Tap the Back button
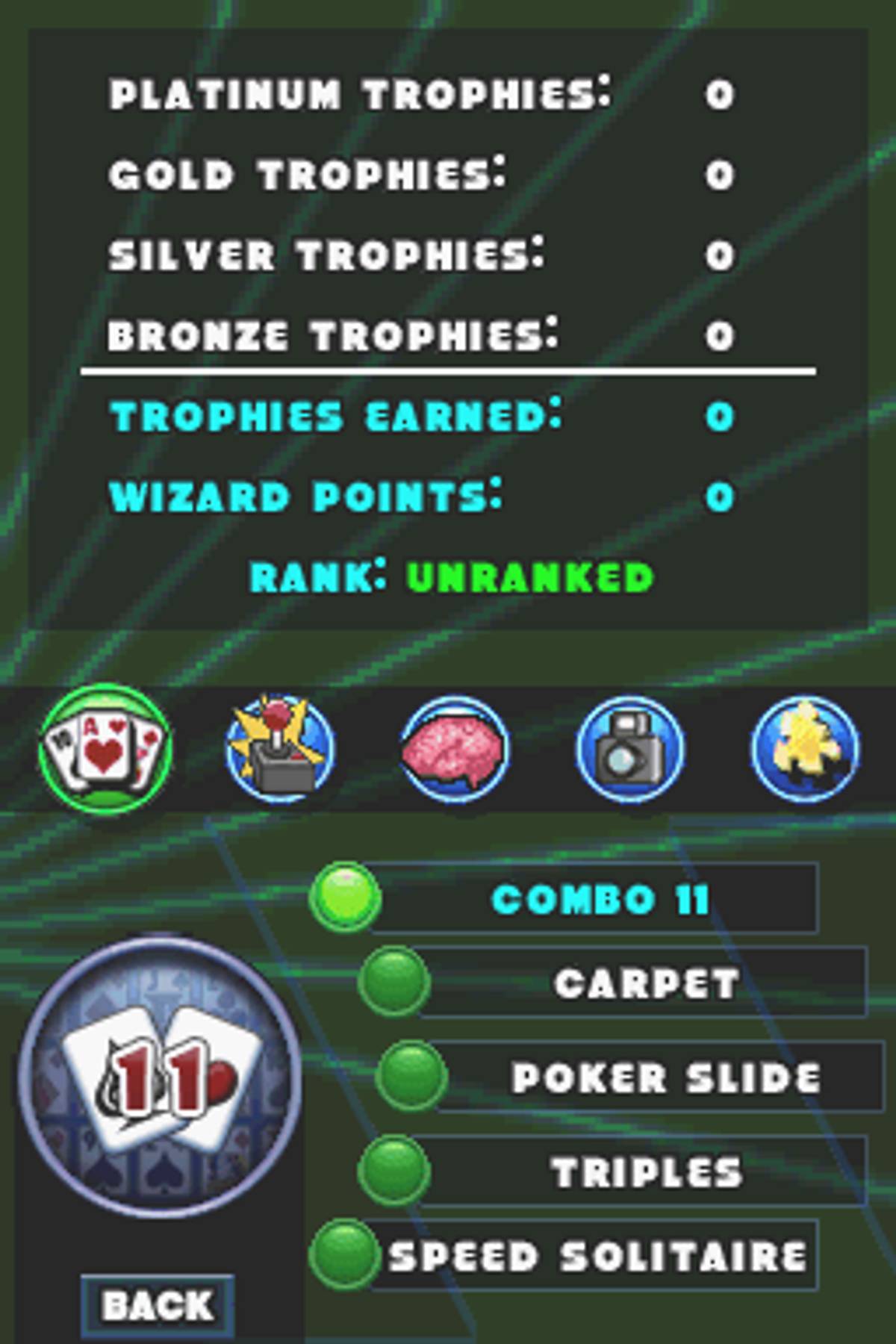The width and height of the screenshot is (896, 1344). pyautogui.click(x=158, y=1306)
